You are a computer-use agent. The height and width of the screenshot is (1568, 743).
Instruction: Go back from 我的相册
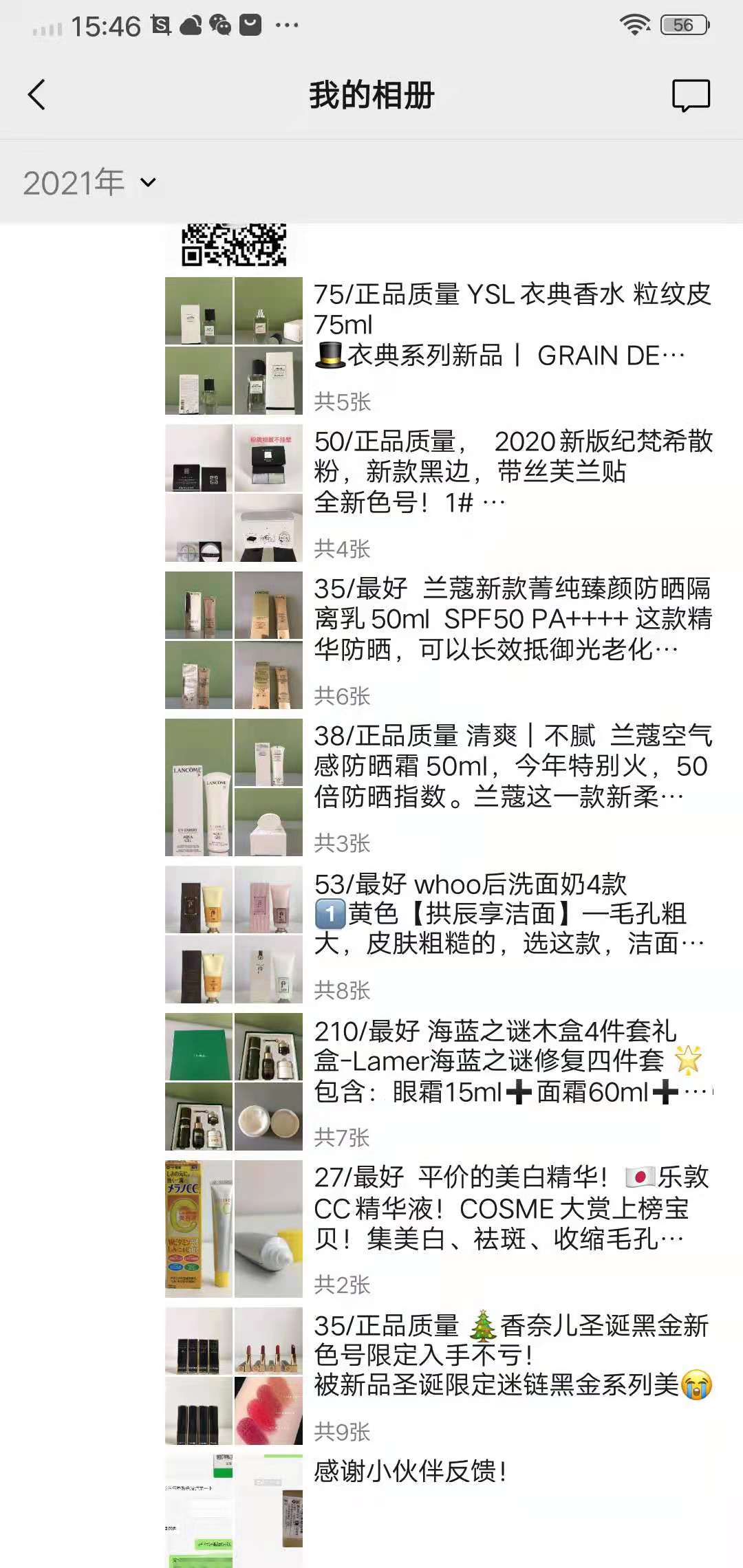tap(37, 95)
